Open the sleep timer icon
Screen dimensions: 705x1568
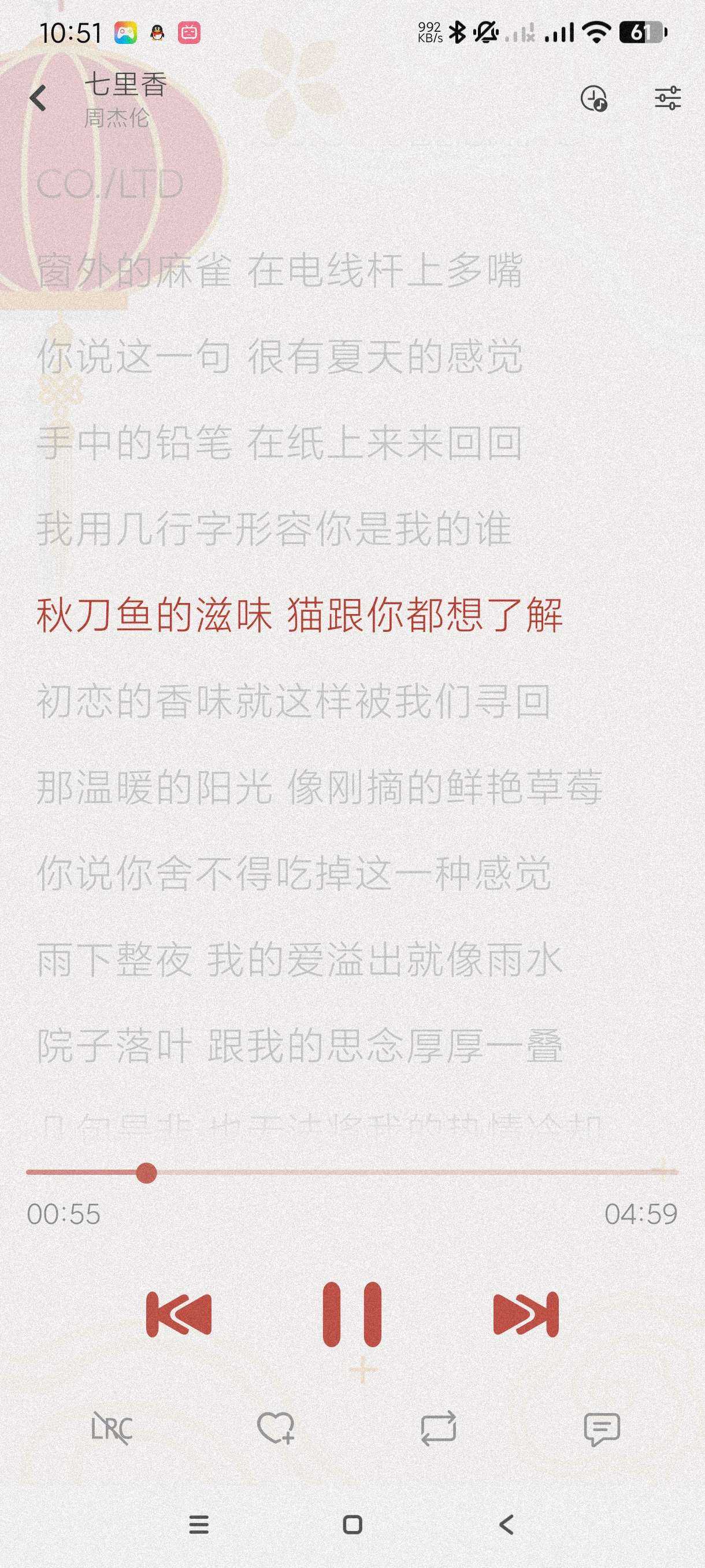pyautogui.click(x=593, y=98)
